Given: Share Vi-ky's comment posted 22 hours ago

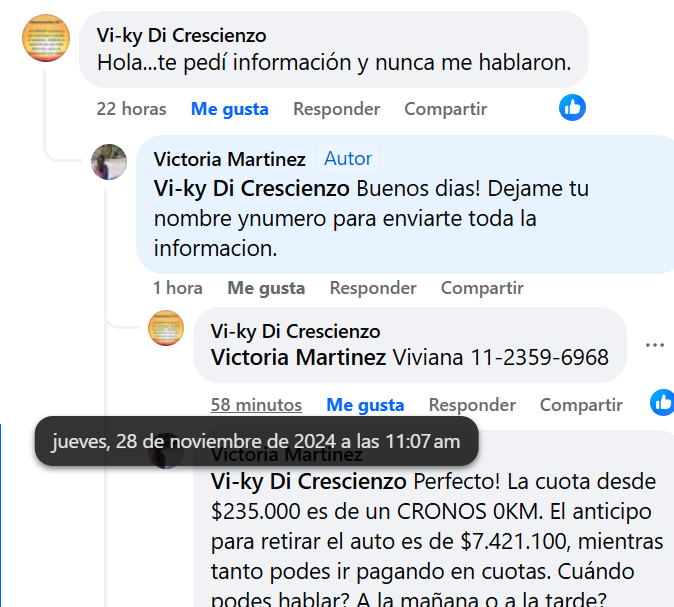Looking at the screenshot, I should click(x=445, y=109).
